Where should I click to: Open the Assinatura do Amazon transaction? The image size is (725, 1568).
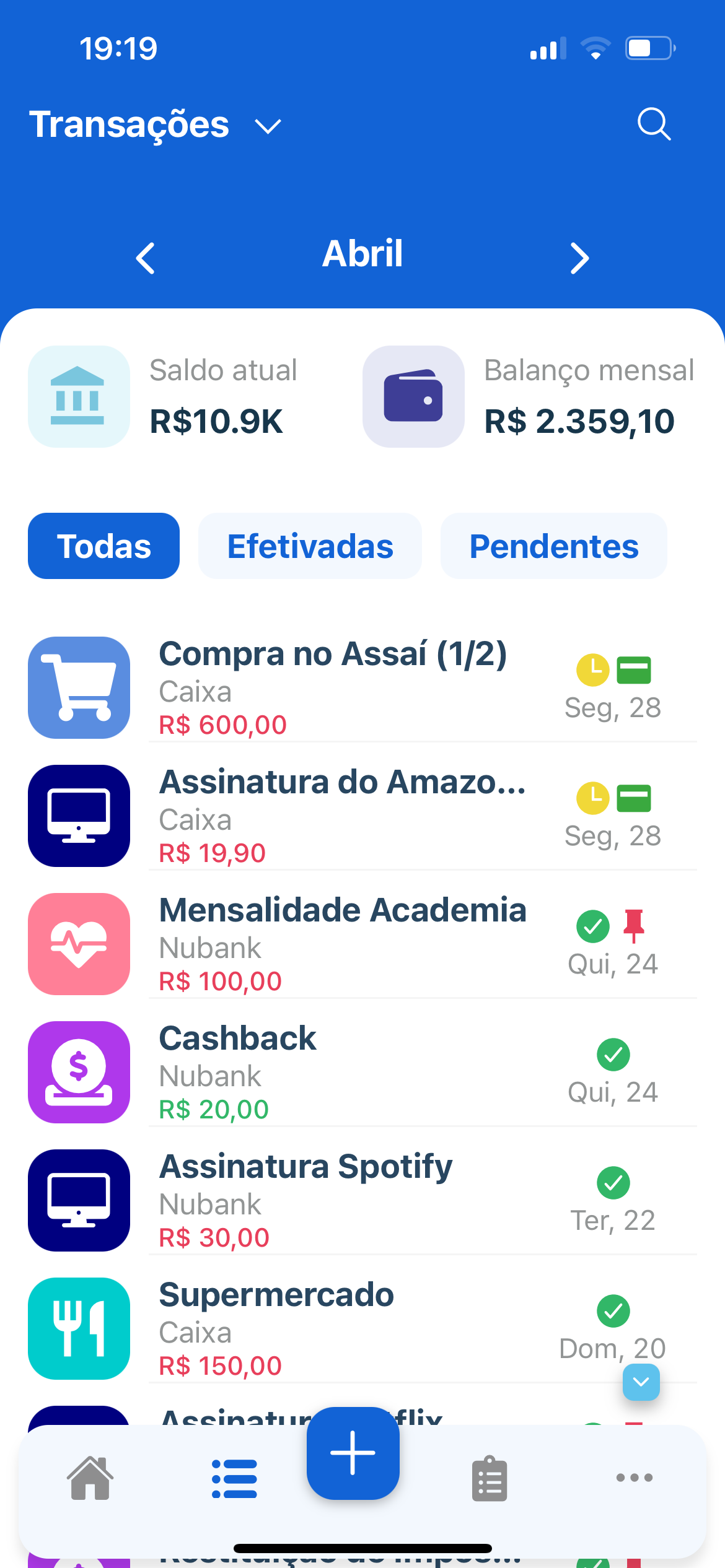[362, 816]
